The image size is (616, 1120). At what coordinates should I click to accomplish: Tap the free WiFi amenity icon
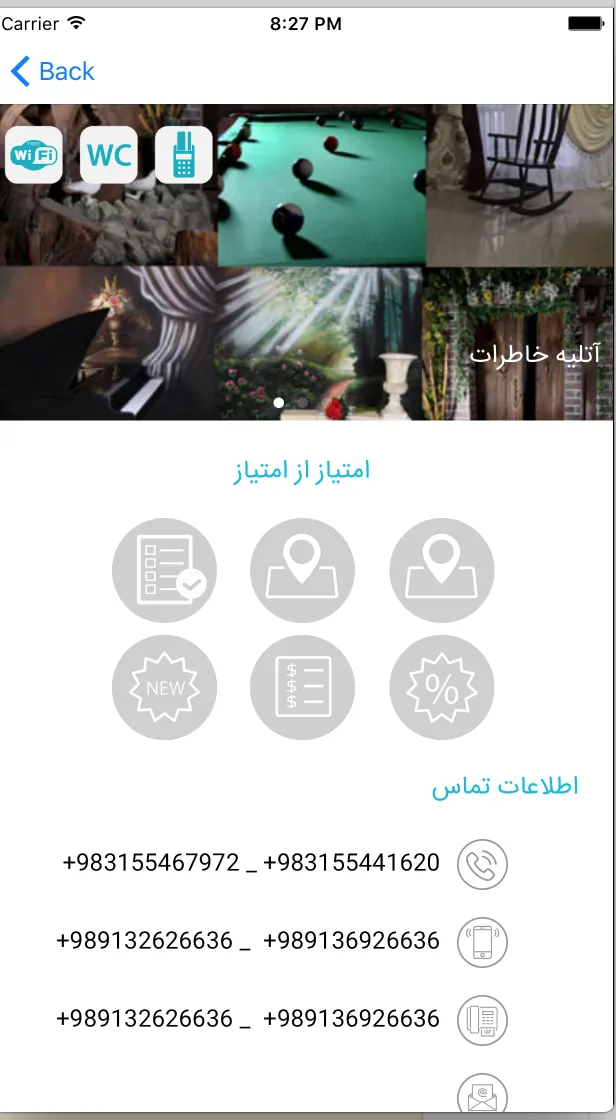tap(34, 155)
